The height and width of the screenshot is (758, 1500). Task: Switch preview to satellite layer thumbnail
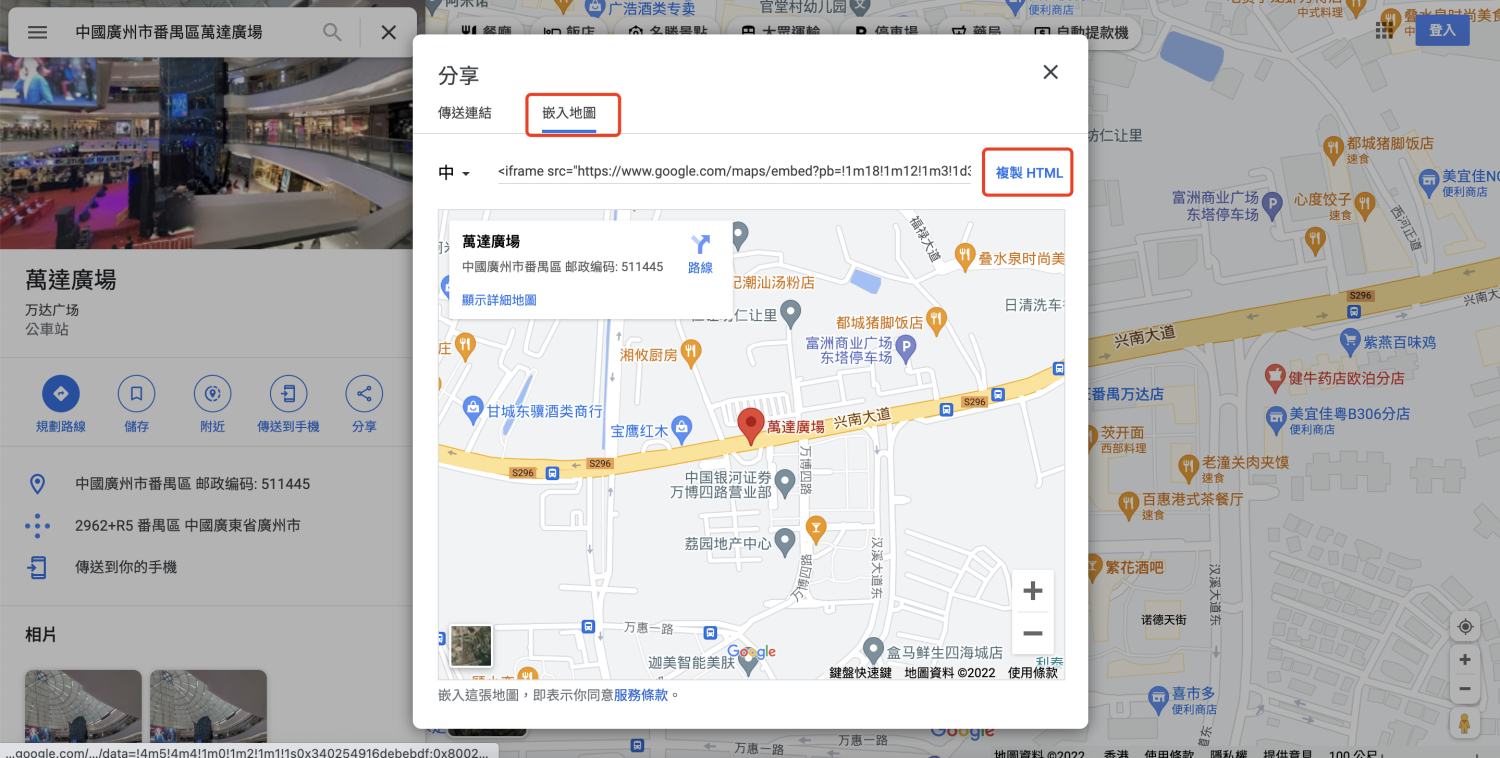471,646
